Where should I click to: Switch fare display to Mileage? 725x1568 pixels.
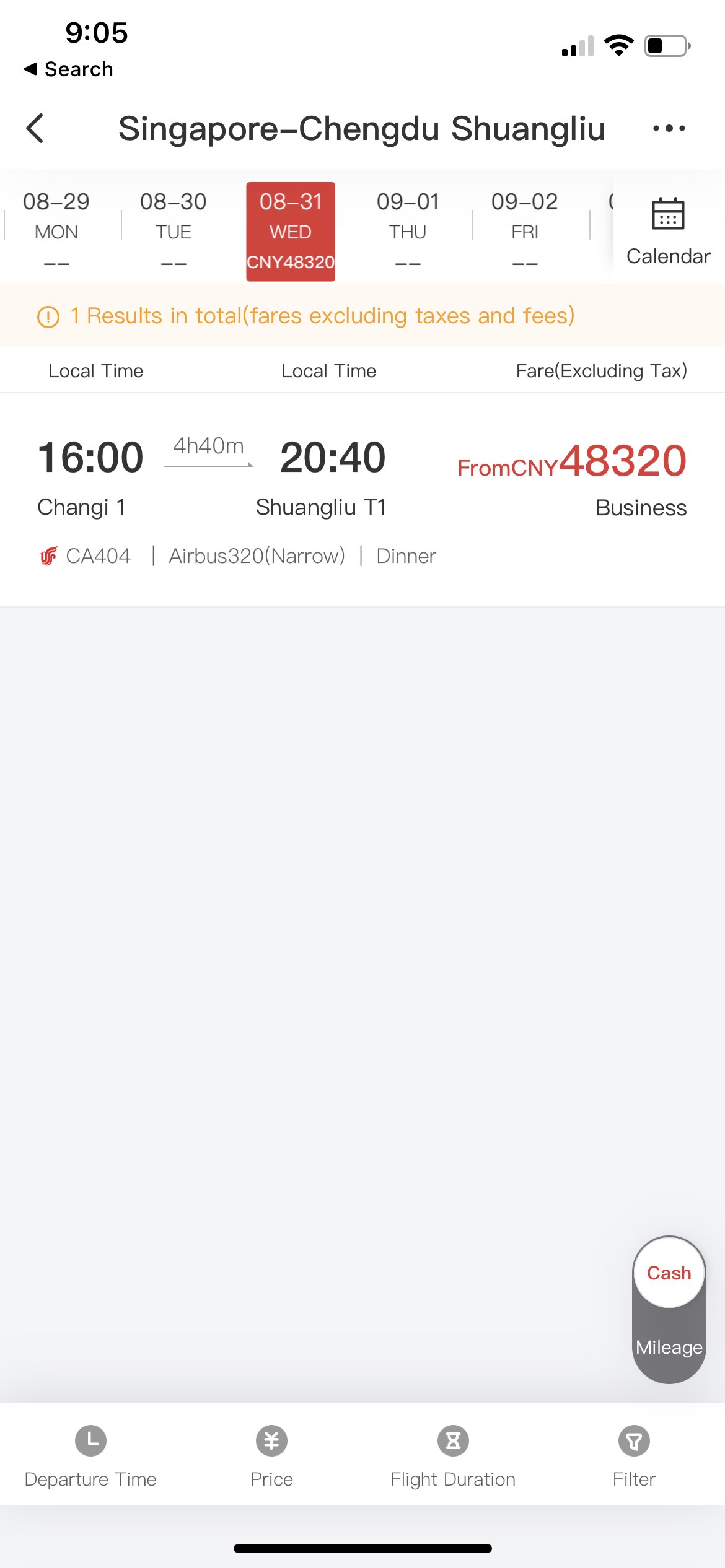669,1347
